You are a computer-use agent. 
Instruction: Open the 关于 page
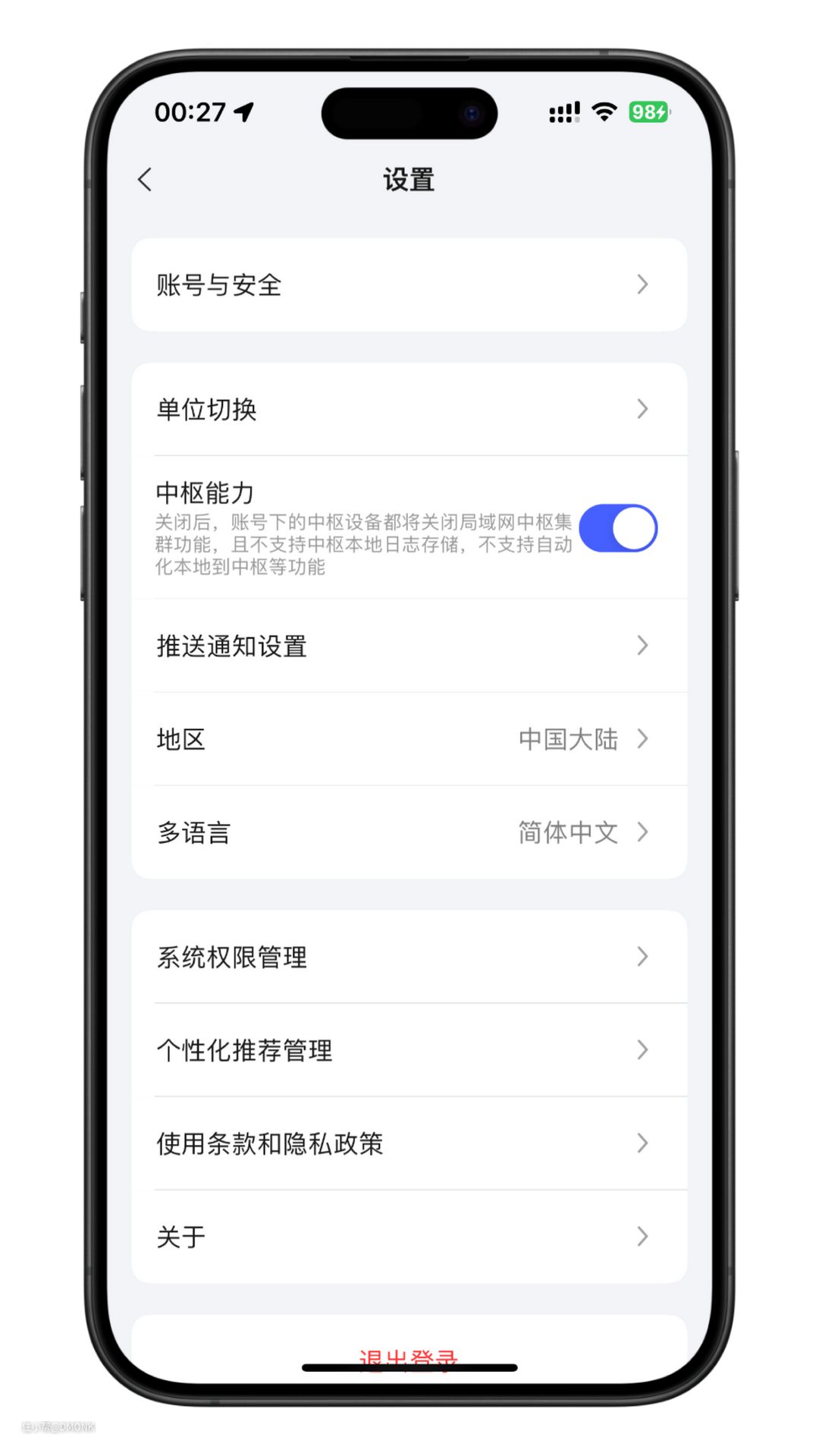(409, 1237)
